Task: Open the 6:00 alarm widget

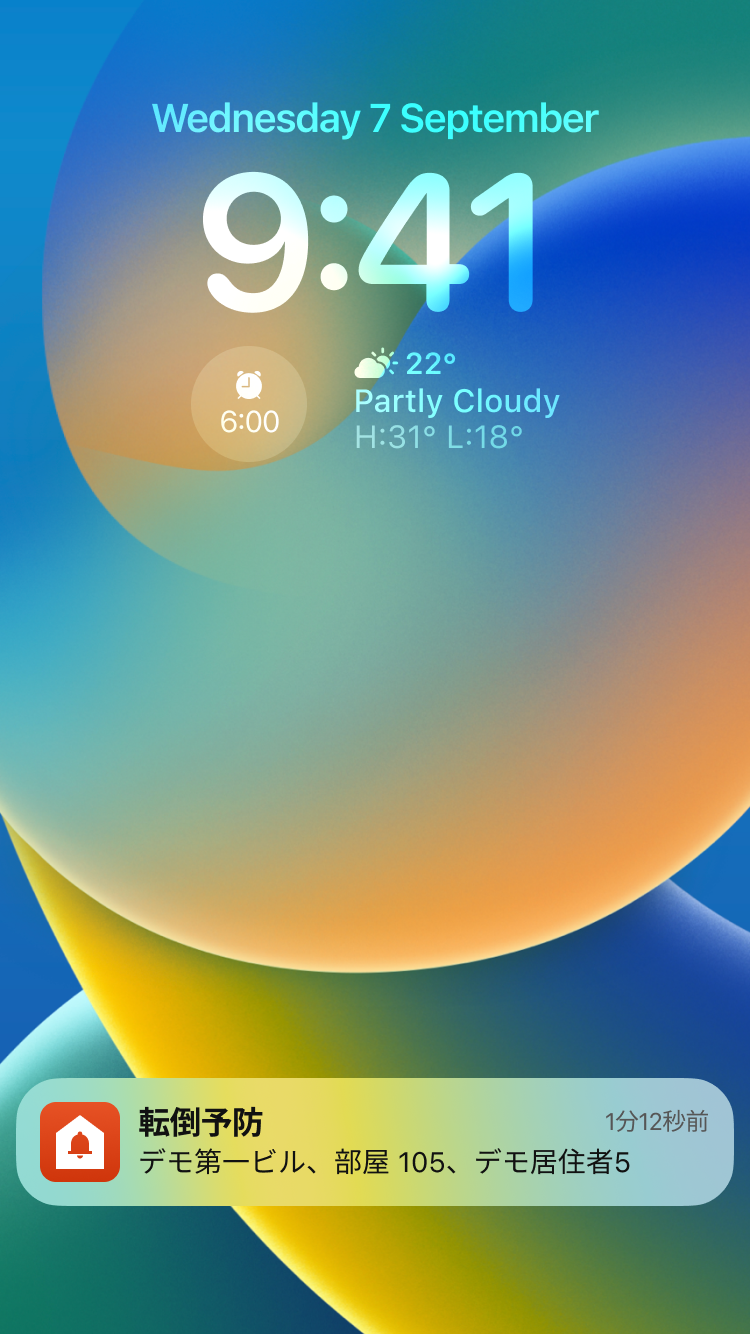Action: pos(249,404)
